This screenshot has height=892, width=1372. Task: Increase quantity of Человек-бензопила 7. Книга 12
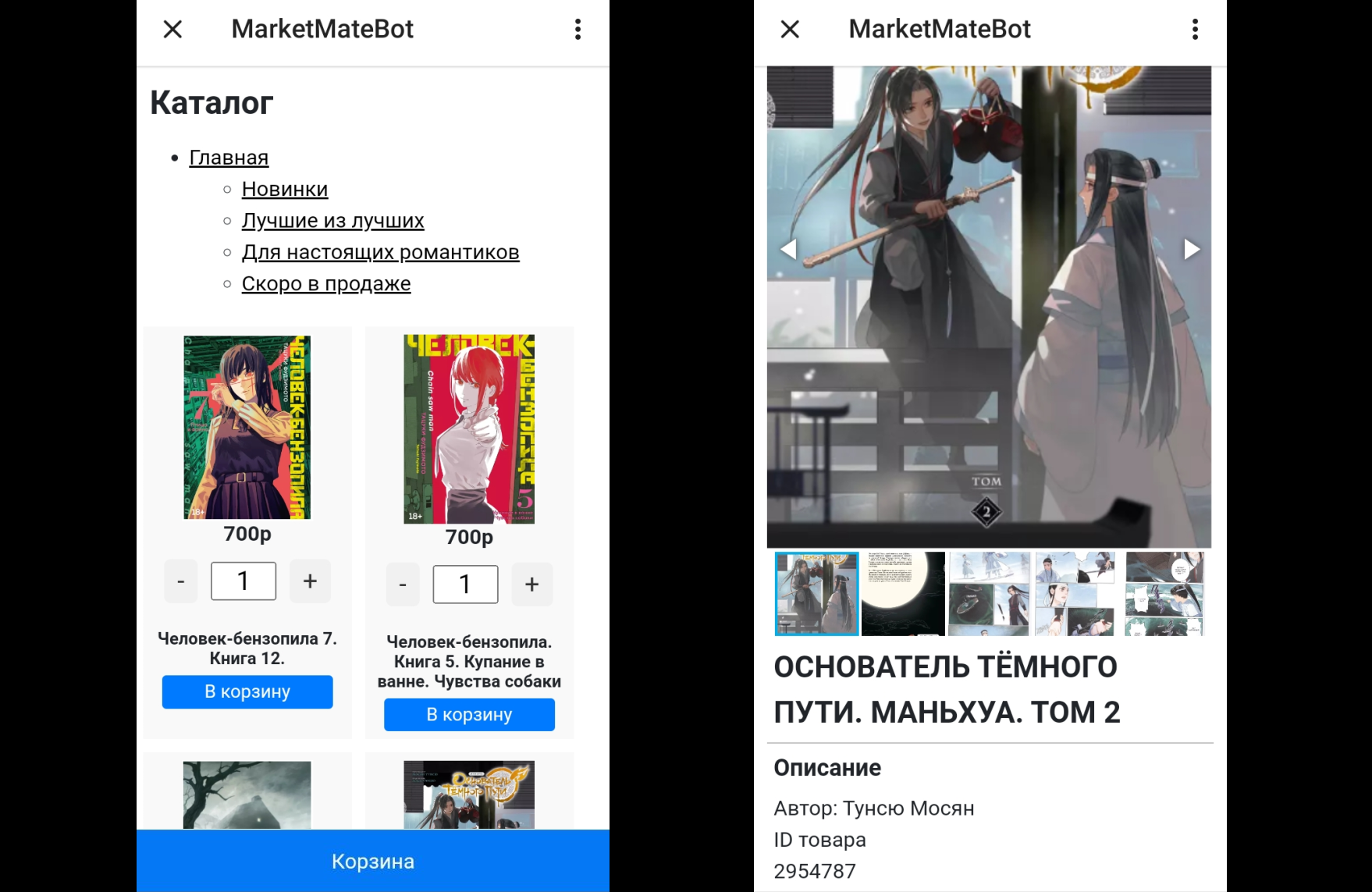coord(310,581)
